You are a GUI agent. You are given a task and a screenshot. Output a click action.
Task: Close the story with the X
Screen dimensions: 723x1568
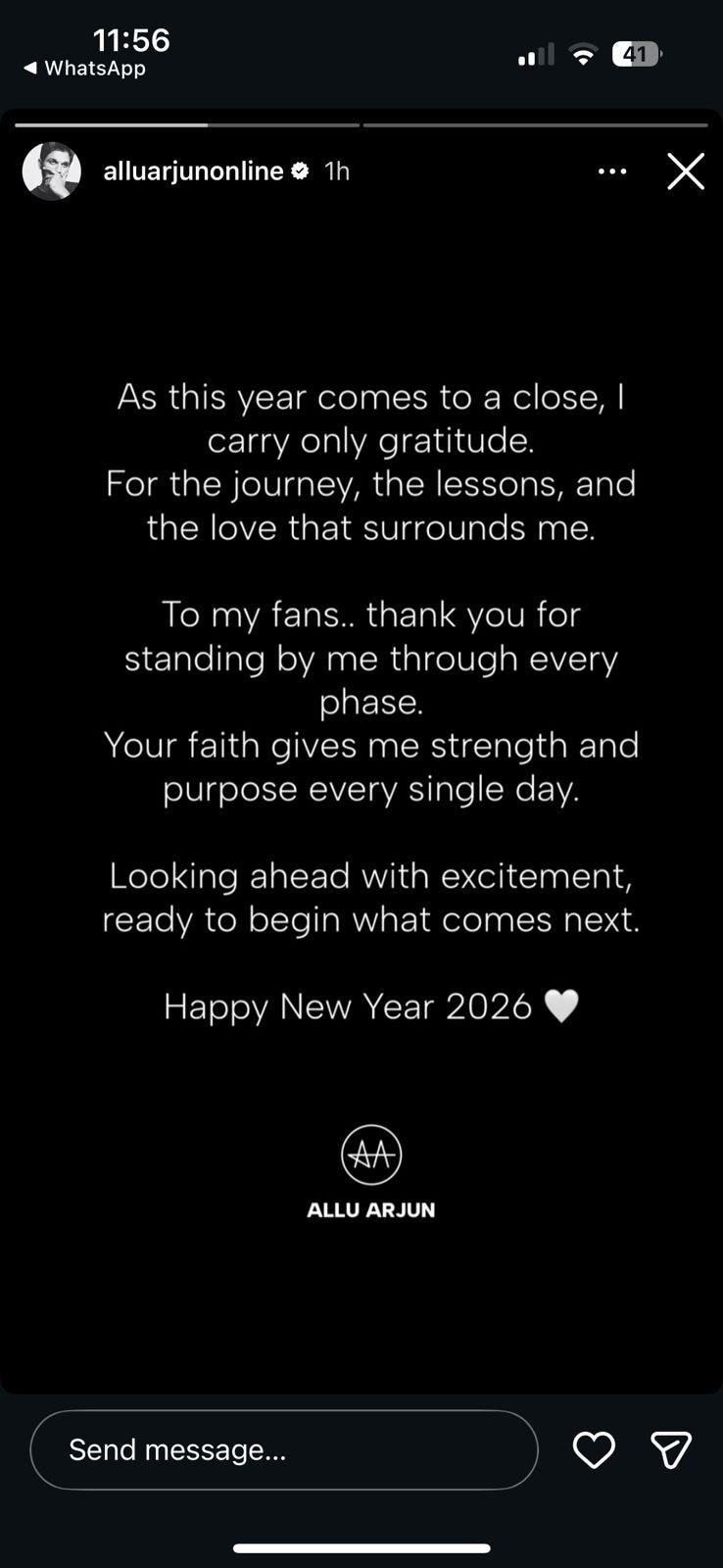tap(685, 171)
